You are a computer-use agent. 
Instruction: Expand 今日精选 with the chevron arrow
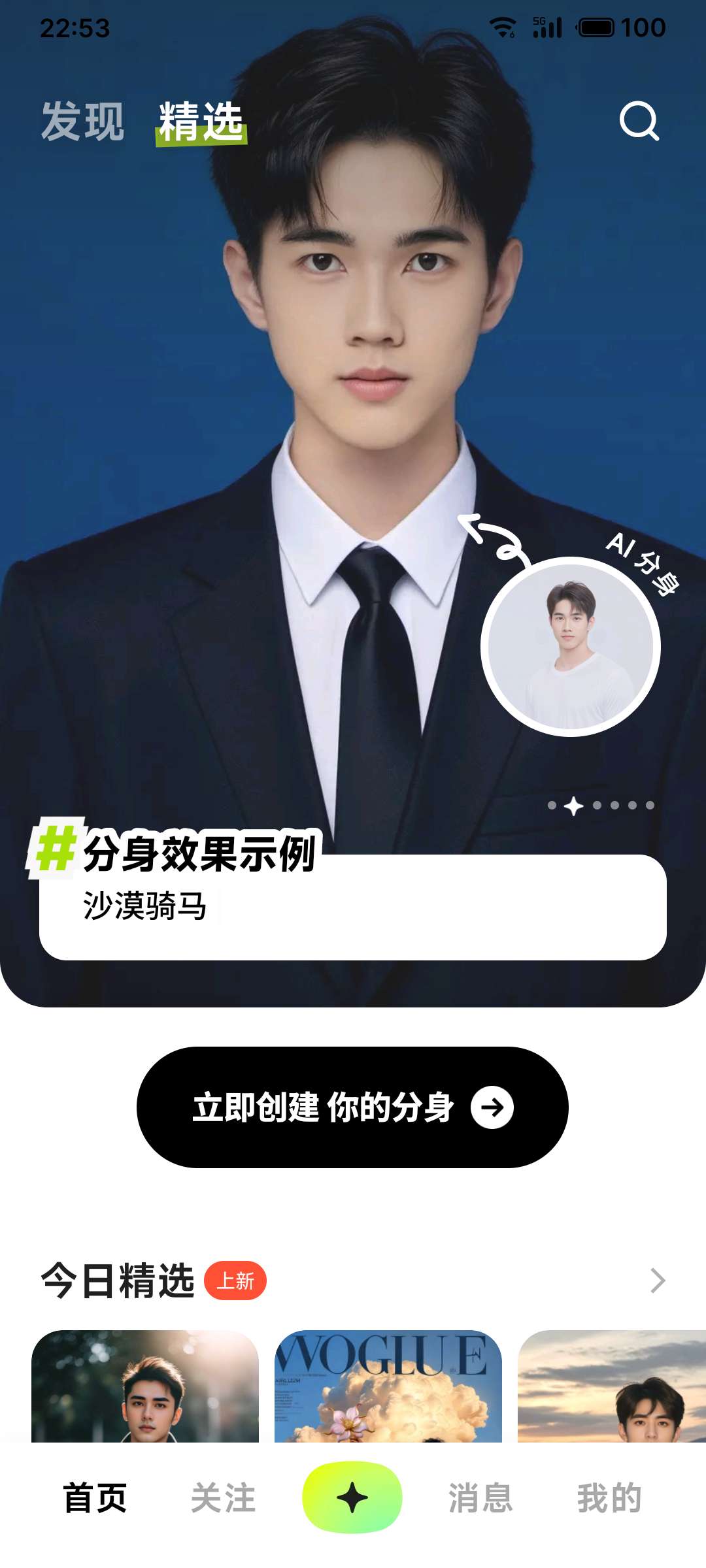click(x=657, y=1281)
